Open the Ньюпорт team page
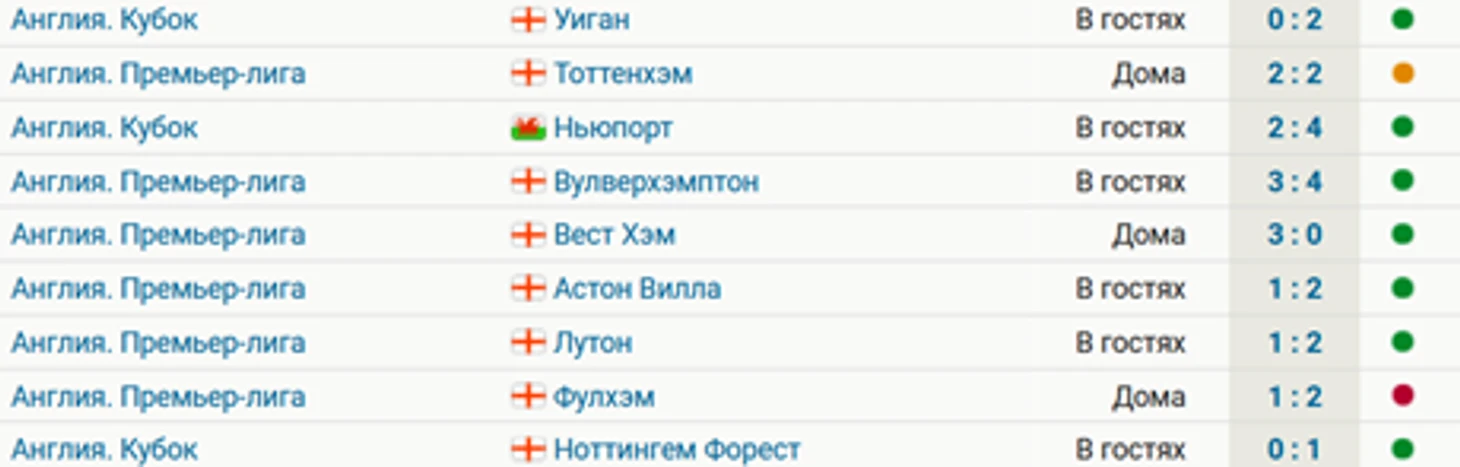This screenshot has height=467, width=1460. click(x=612, y=128)
